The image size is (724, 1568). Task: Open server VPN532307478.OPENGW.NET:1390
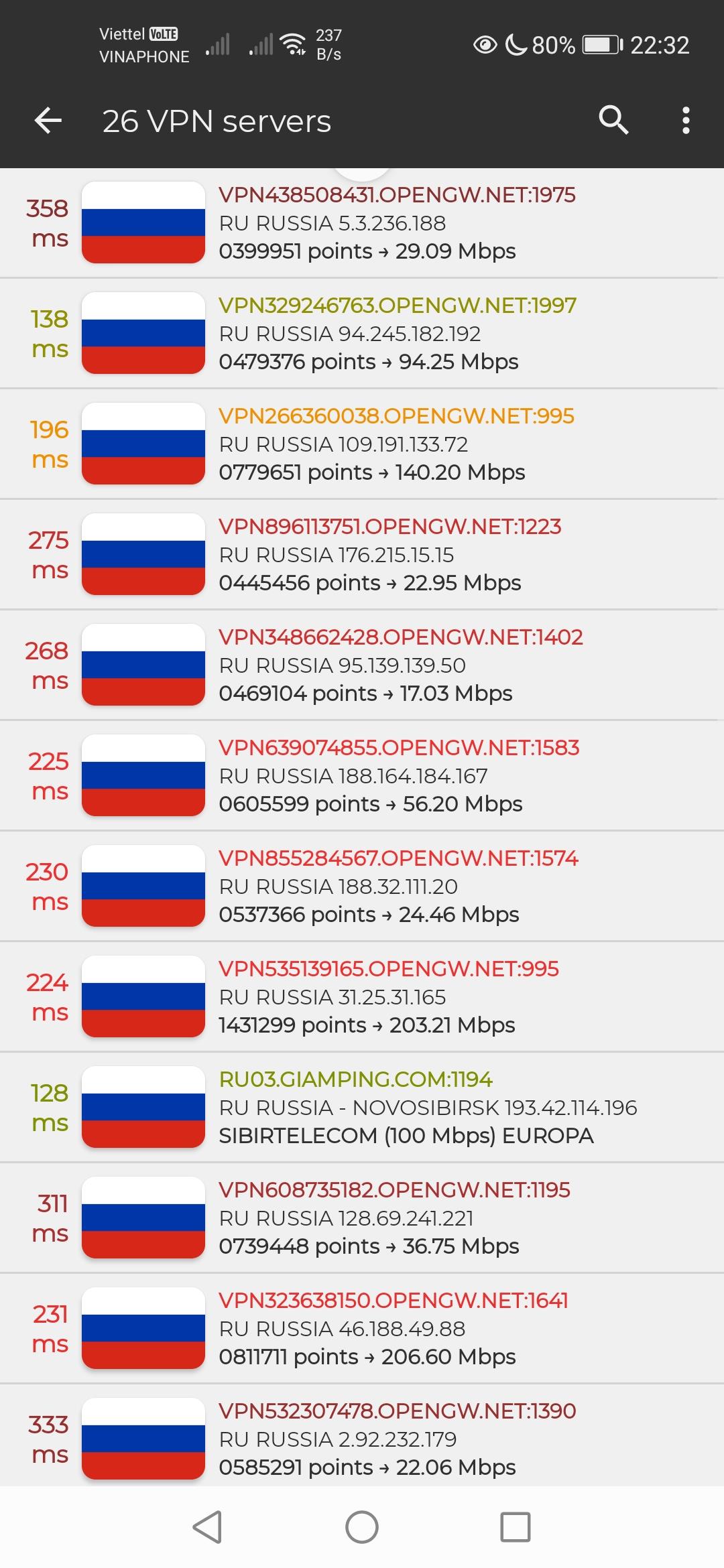(362, 1435)
